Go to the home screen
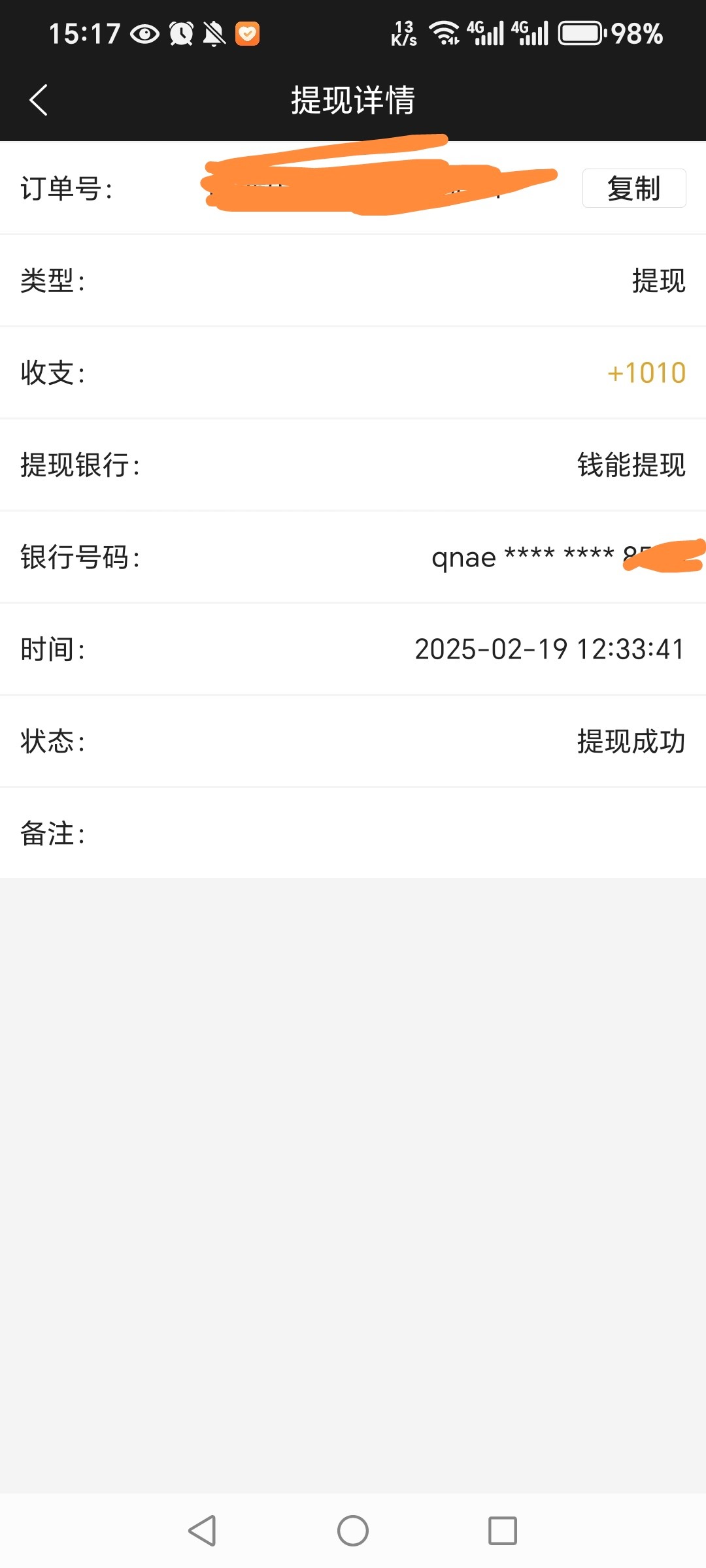This screenshot has height=1568, width=706. click(x=353, y=1530)
